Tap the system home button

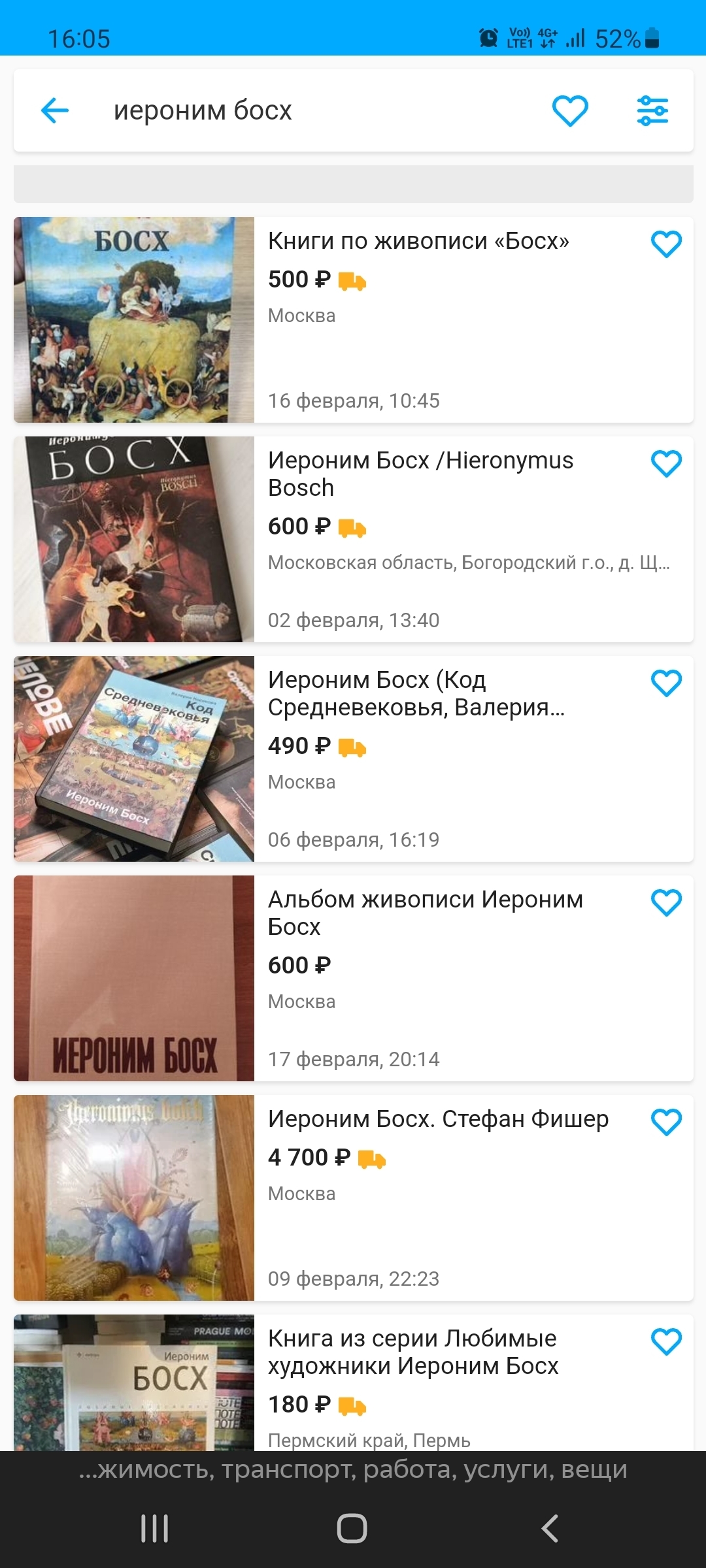[x=352, y=1528]
